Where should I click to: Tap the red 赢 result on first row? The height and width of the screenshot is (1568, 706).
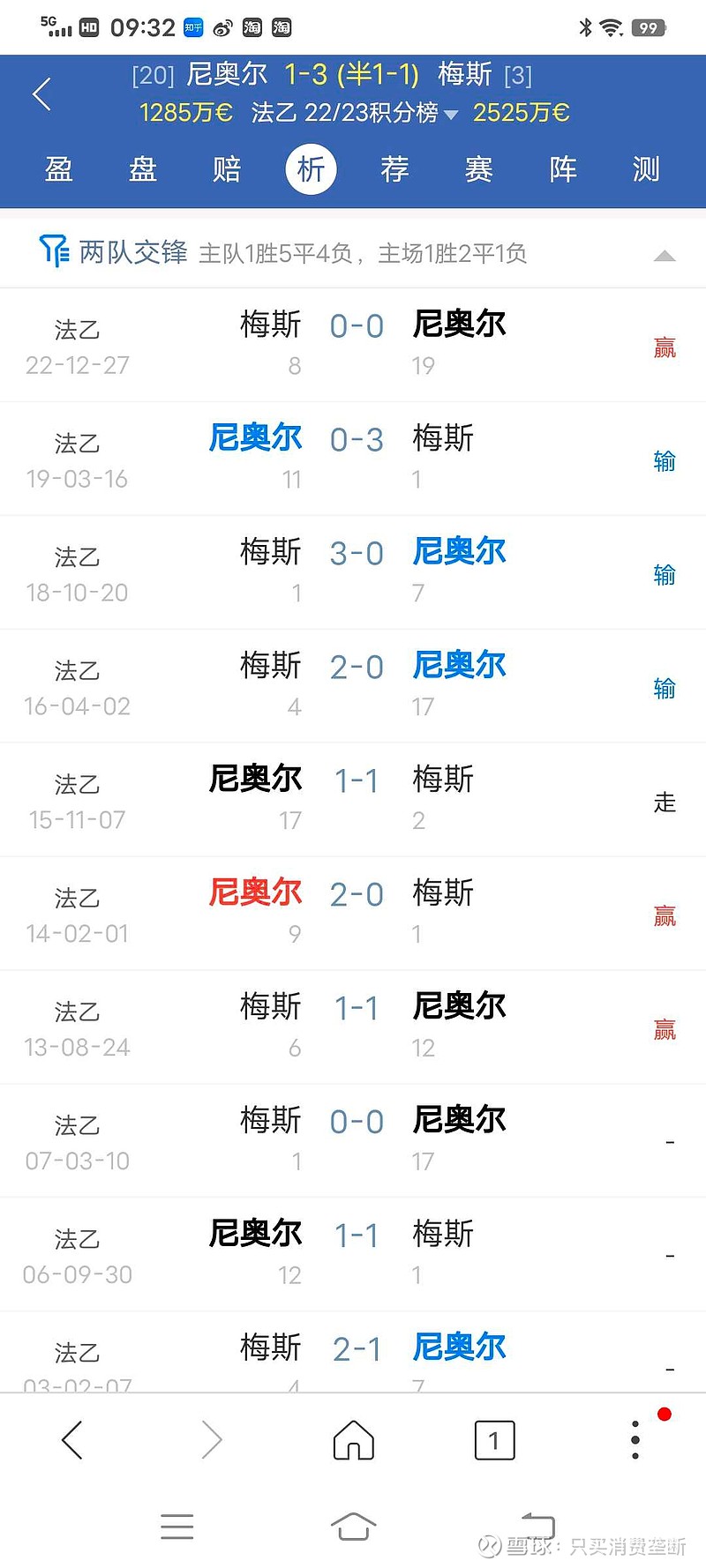665,347
